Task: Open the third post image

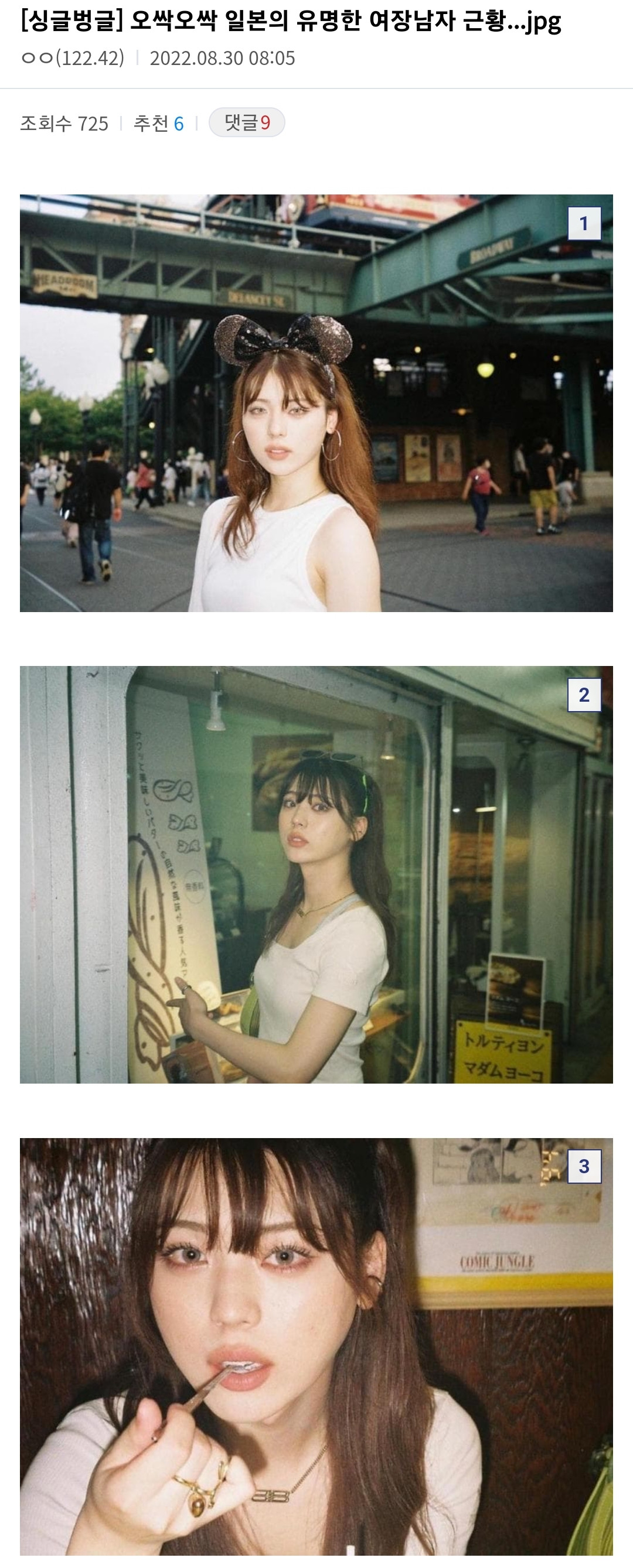Action: 316,1347
